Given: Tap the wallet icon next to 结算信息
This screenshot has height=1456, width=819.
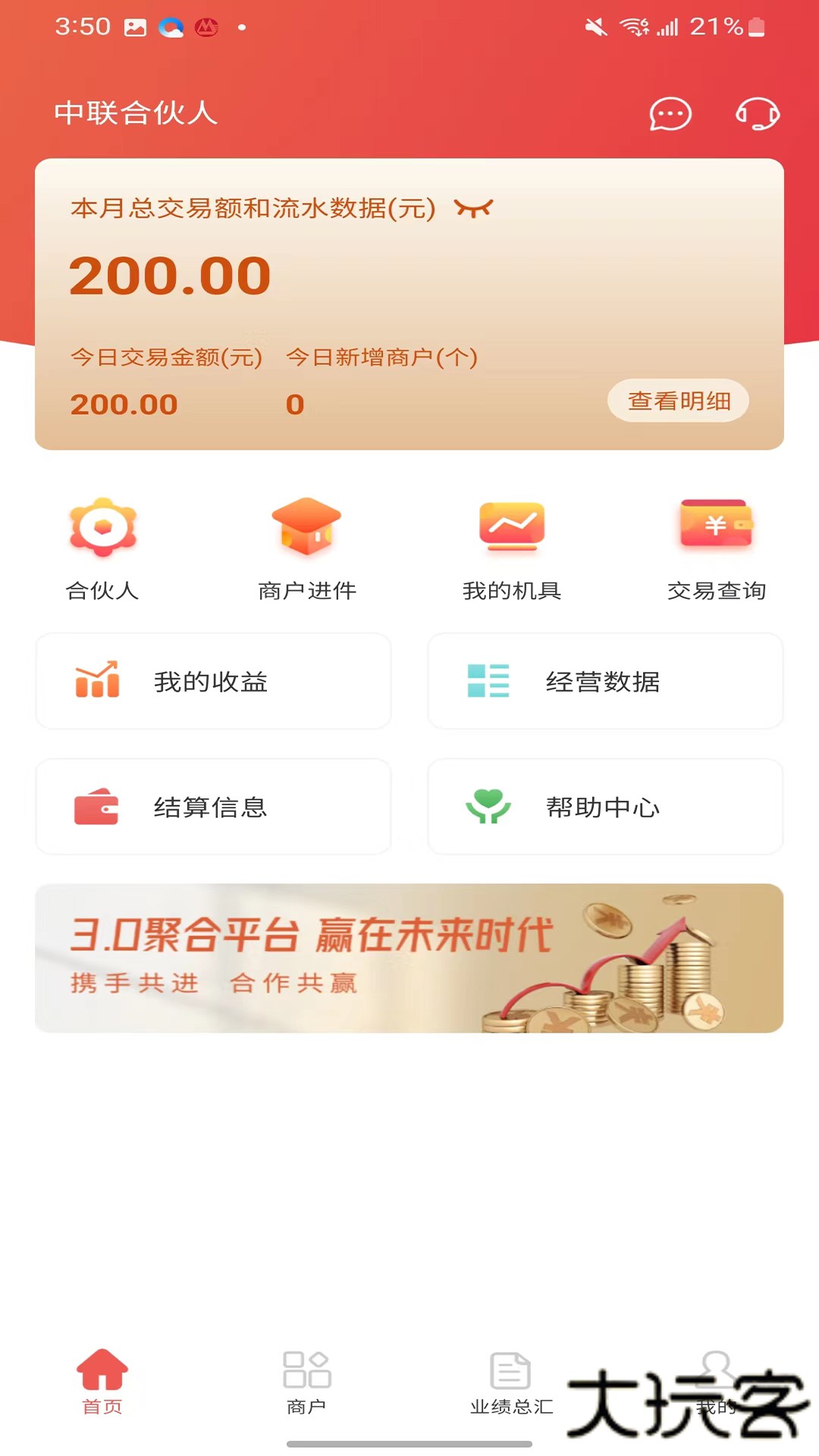Looking at the screenshot, I should click(x=97, y=807).
